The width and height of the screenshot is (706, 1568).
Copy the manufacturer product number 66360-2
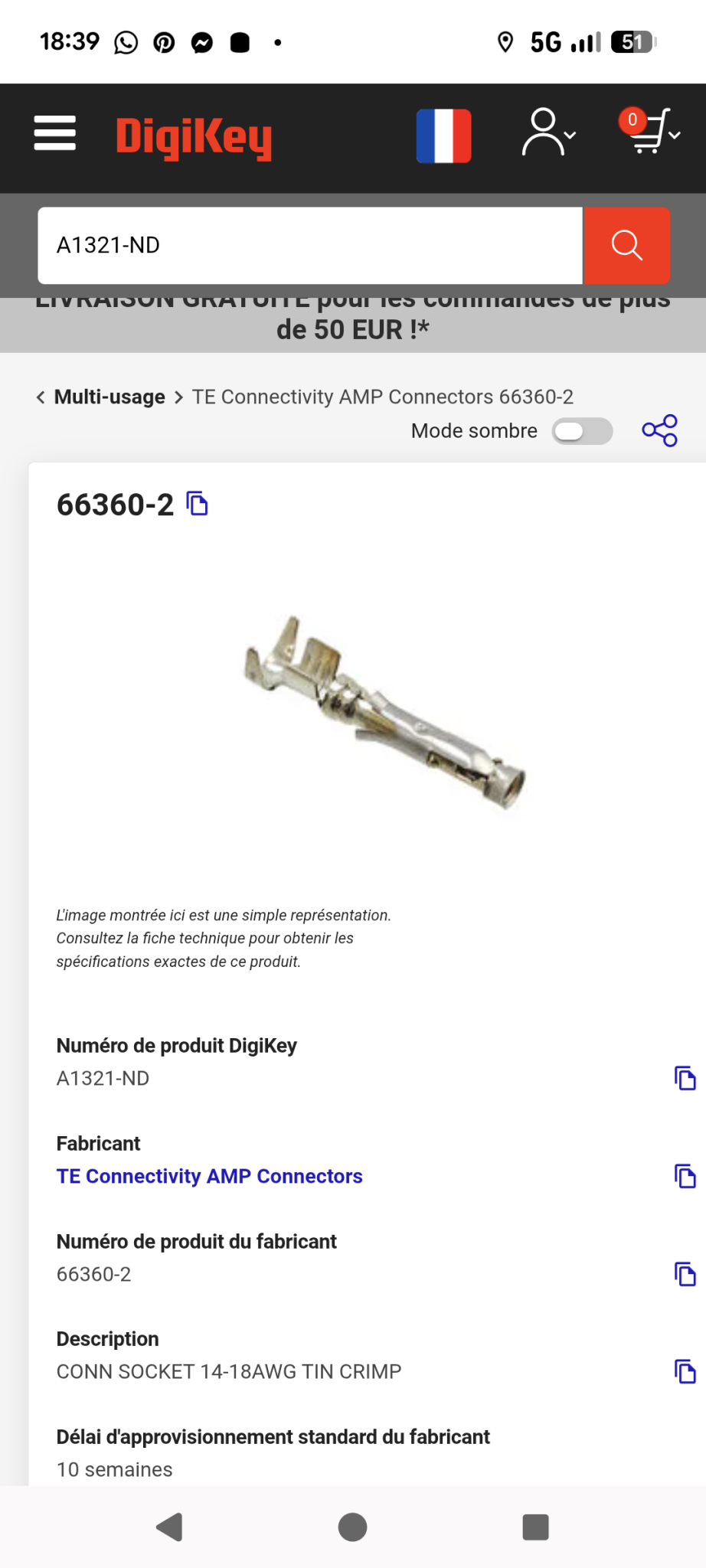tap(685, 1274)
